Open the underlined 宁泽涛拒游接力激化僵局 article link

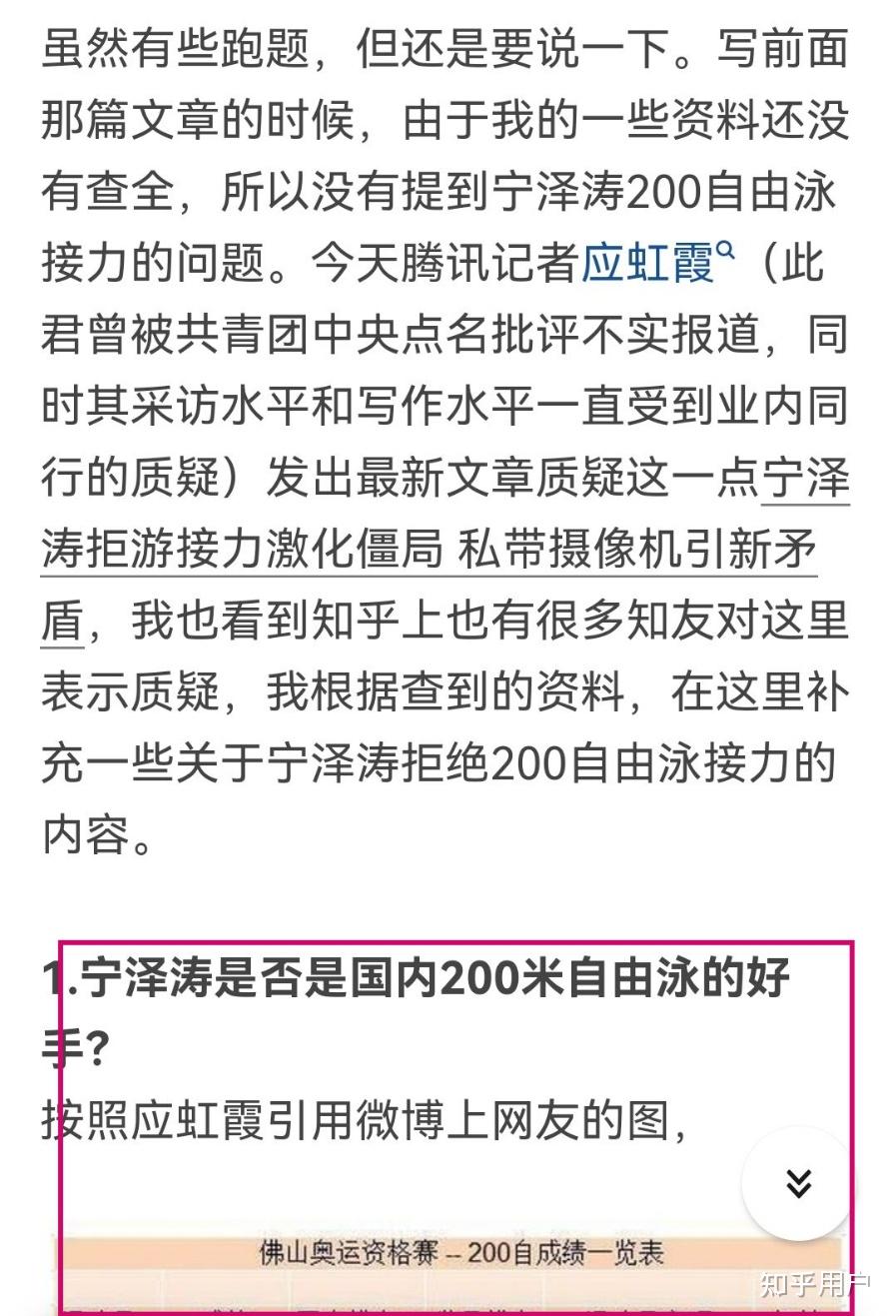pos(428,551)
